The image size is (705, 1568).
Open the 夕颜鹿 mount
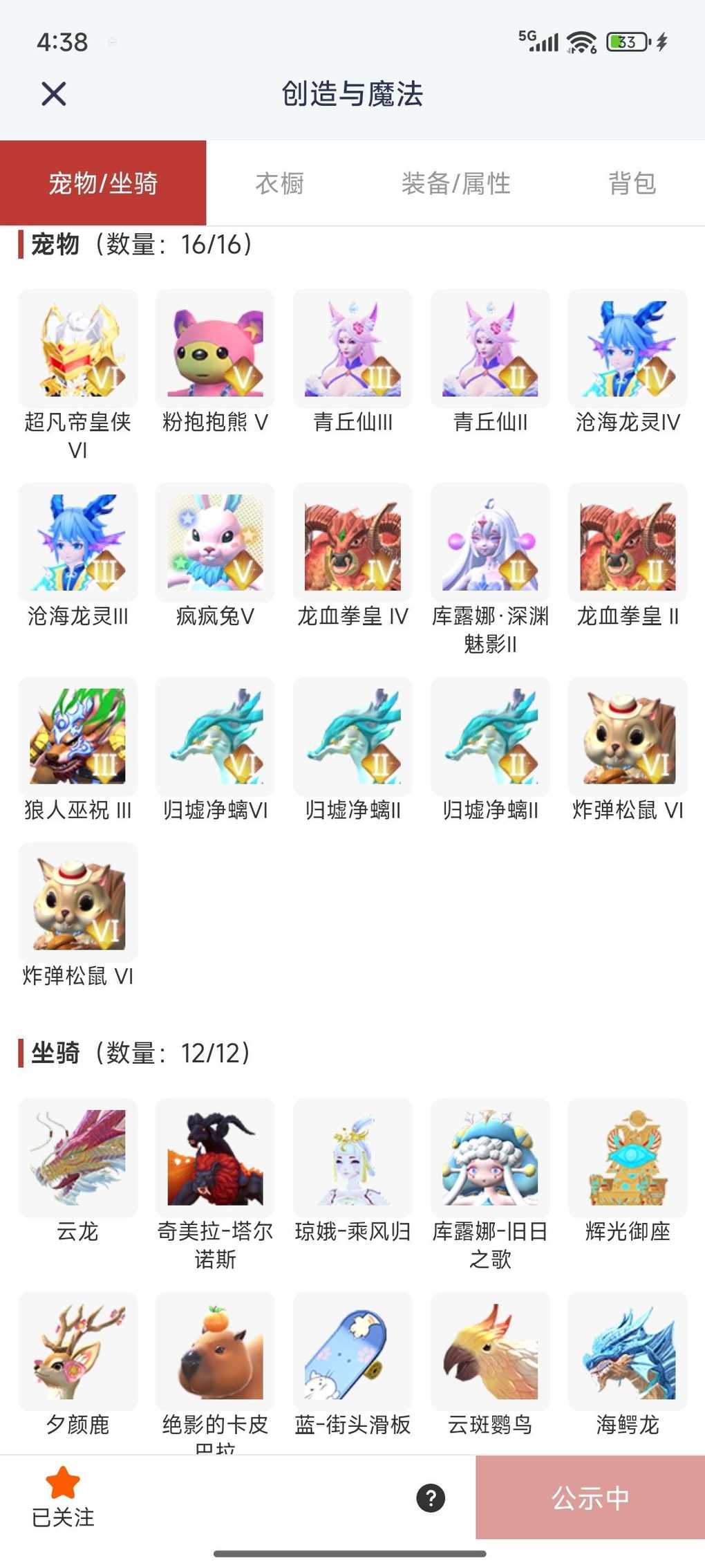[78, 1352]
